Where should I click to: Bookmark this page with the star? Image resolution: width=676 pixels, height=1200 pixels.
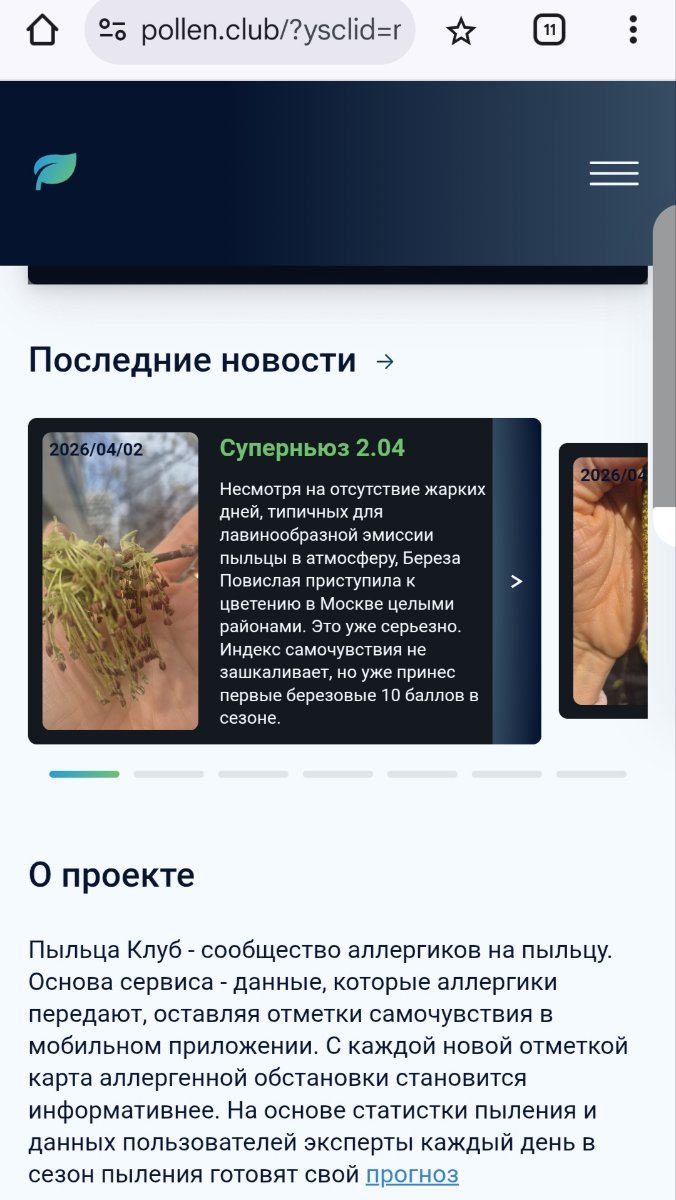[x=461, y=31]
